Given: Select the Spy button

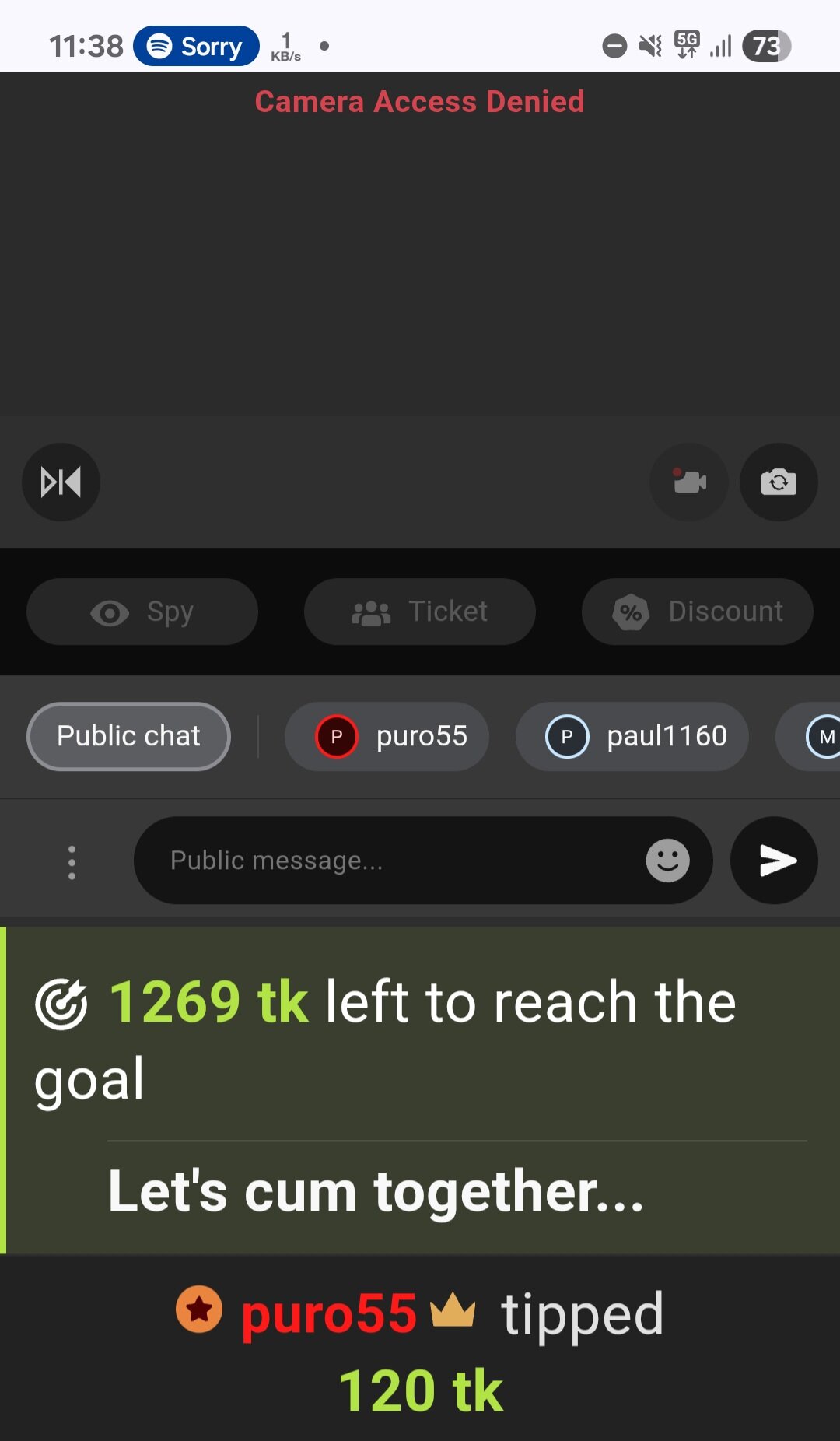Looking at the screenshot, I should coord(142,612).
